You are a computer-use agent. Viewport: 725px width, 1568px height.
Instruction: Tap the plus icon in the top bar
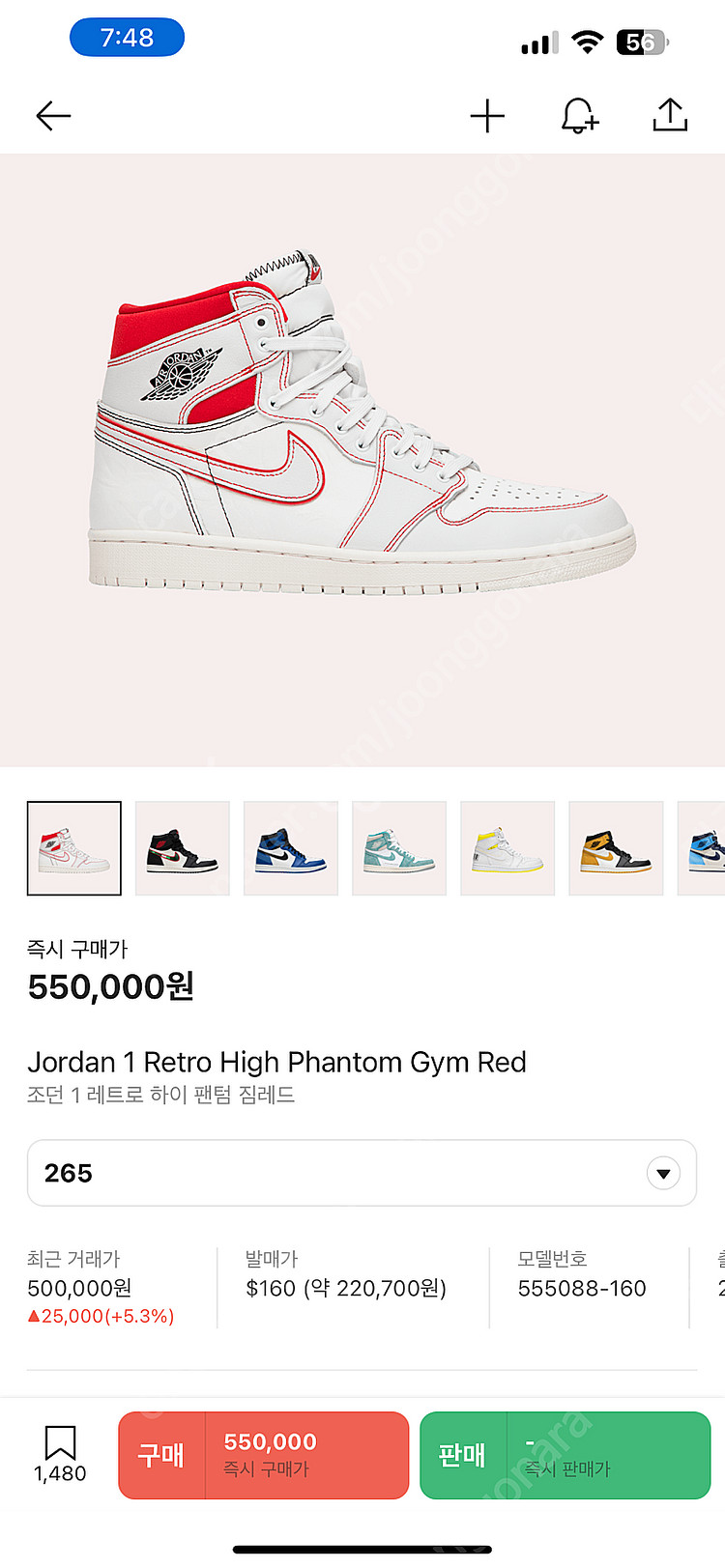click(x=487, y=117)
